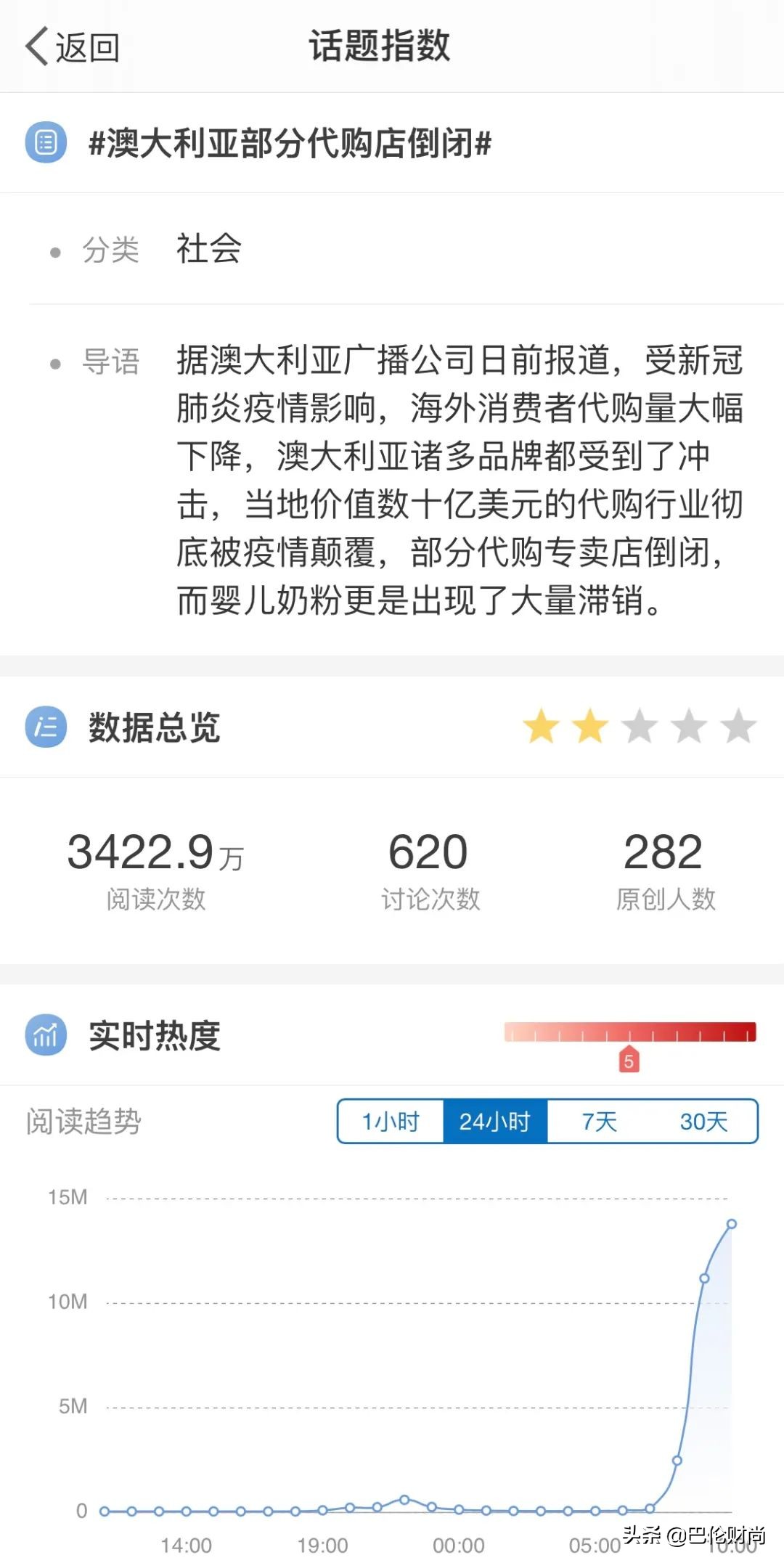The width and height of the screenshot is (784, 1563).
Task: Click the bullet dot beside 分类
Action: (x=53, y=252)
